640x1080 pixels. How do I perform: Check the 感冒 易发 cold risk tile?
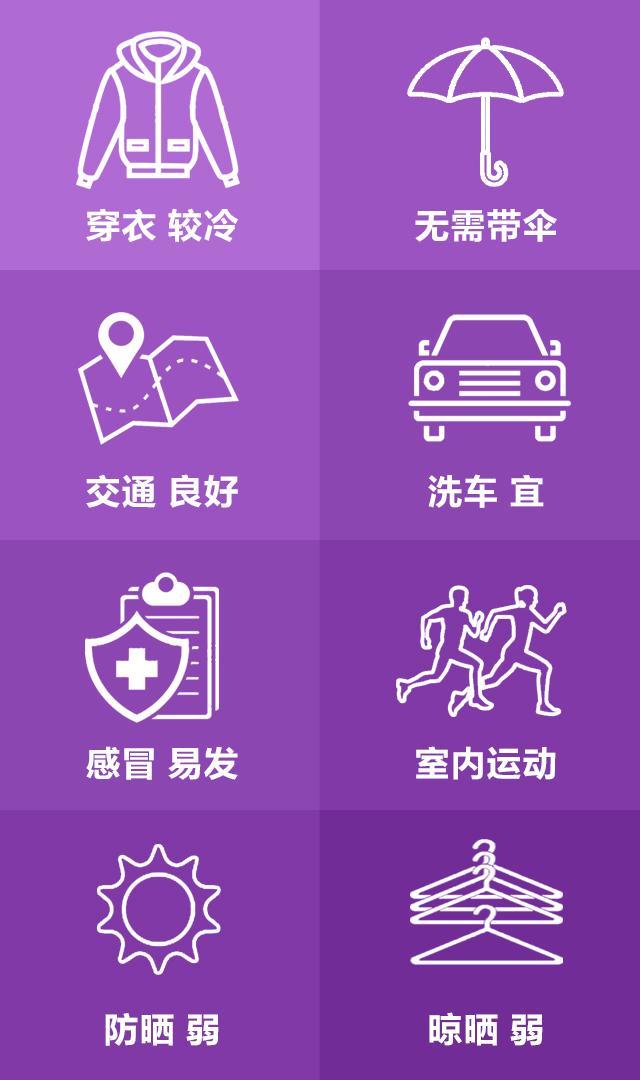pos(160,675)
